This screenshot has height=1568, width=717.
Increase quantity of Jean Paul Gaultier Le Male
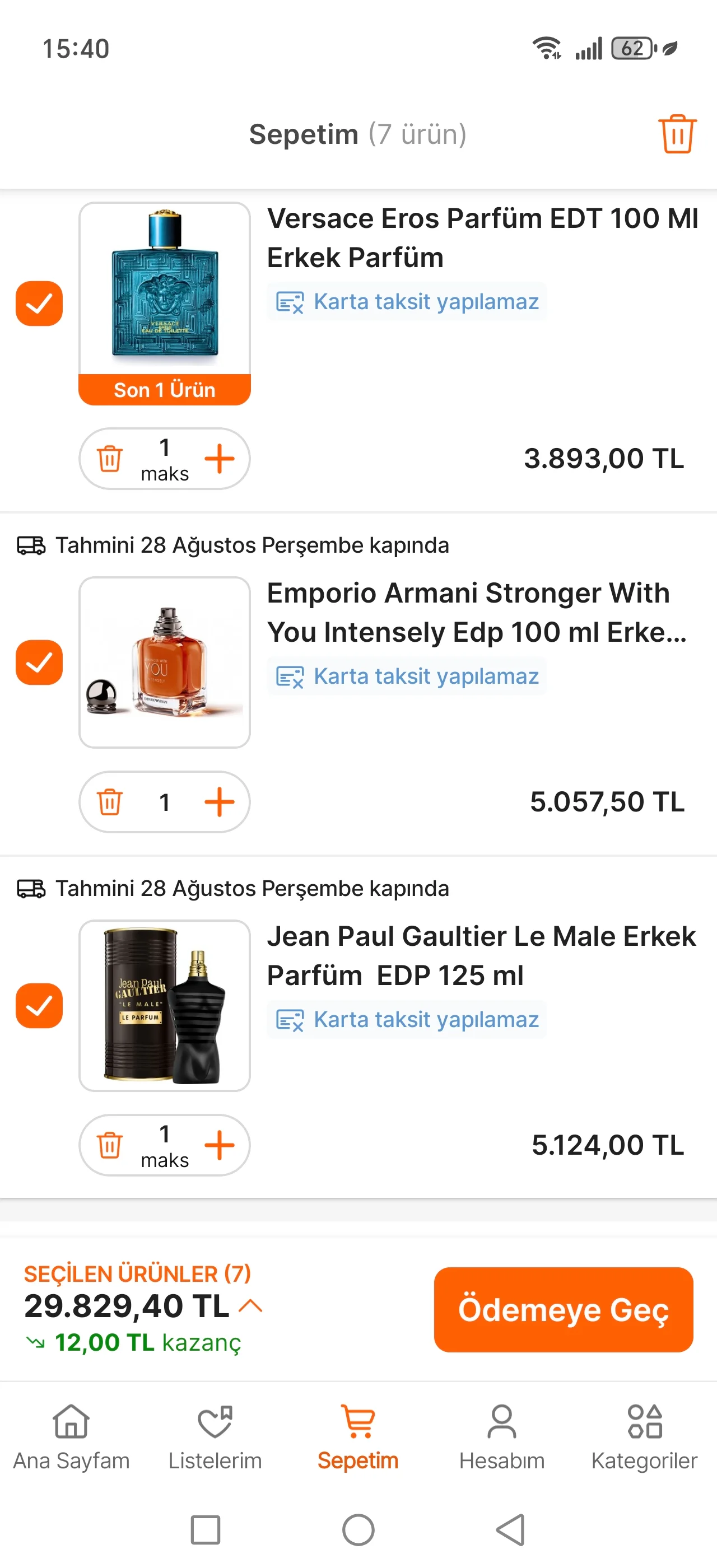point(220,1146)
